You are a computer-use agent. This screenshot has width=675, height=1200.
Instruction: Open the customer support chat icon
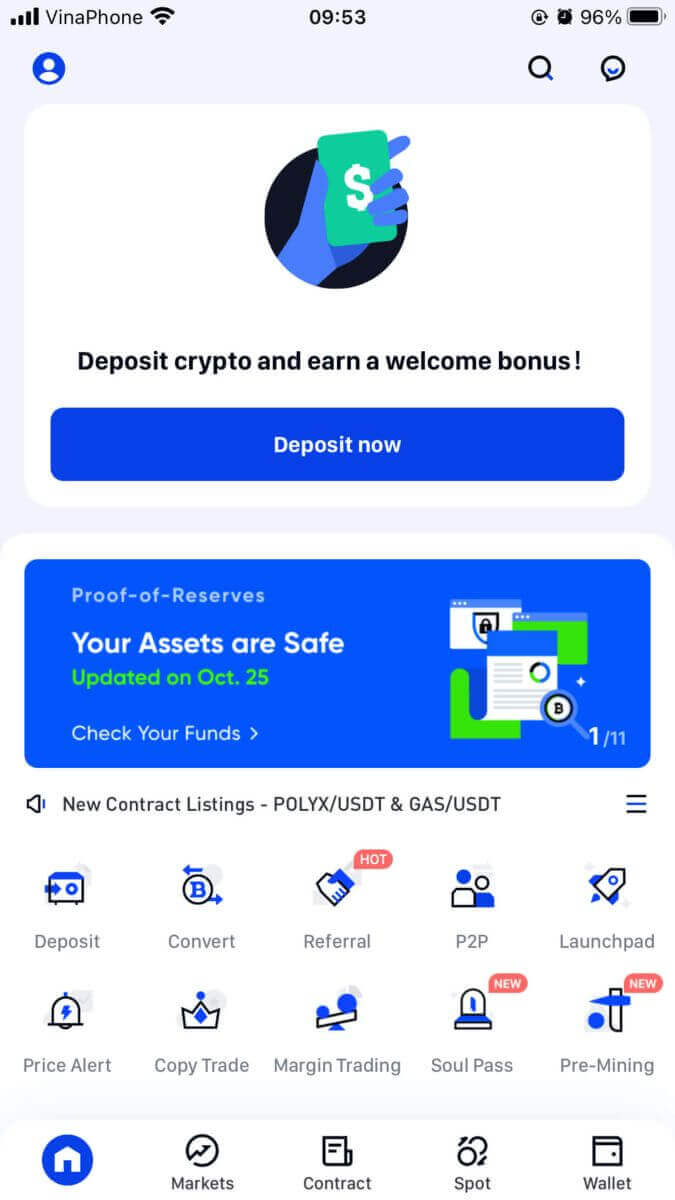(x=613, y=68)
